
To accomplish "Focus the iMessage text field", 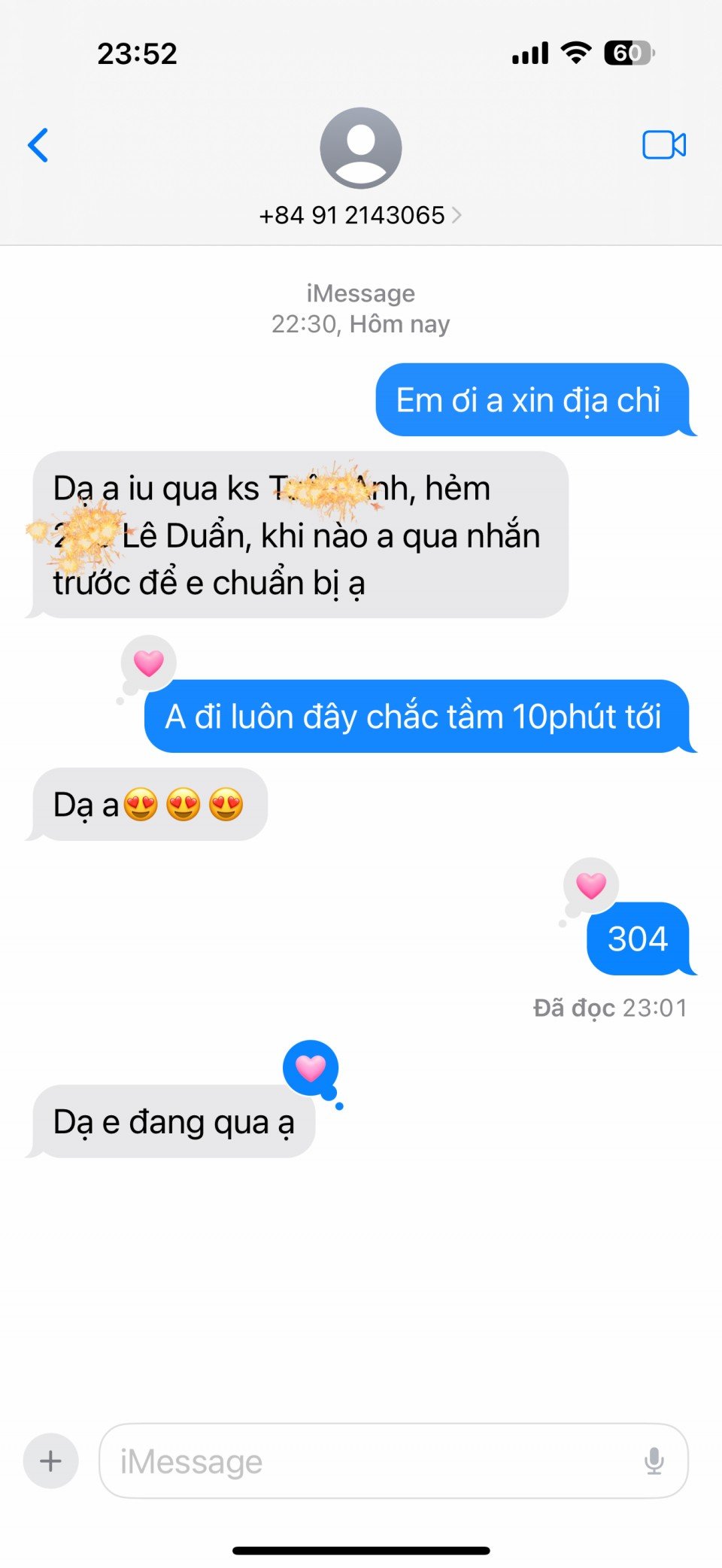I will pyautogui.click(x=369, y=1461).
